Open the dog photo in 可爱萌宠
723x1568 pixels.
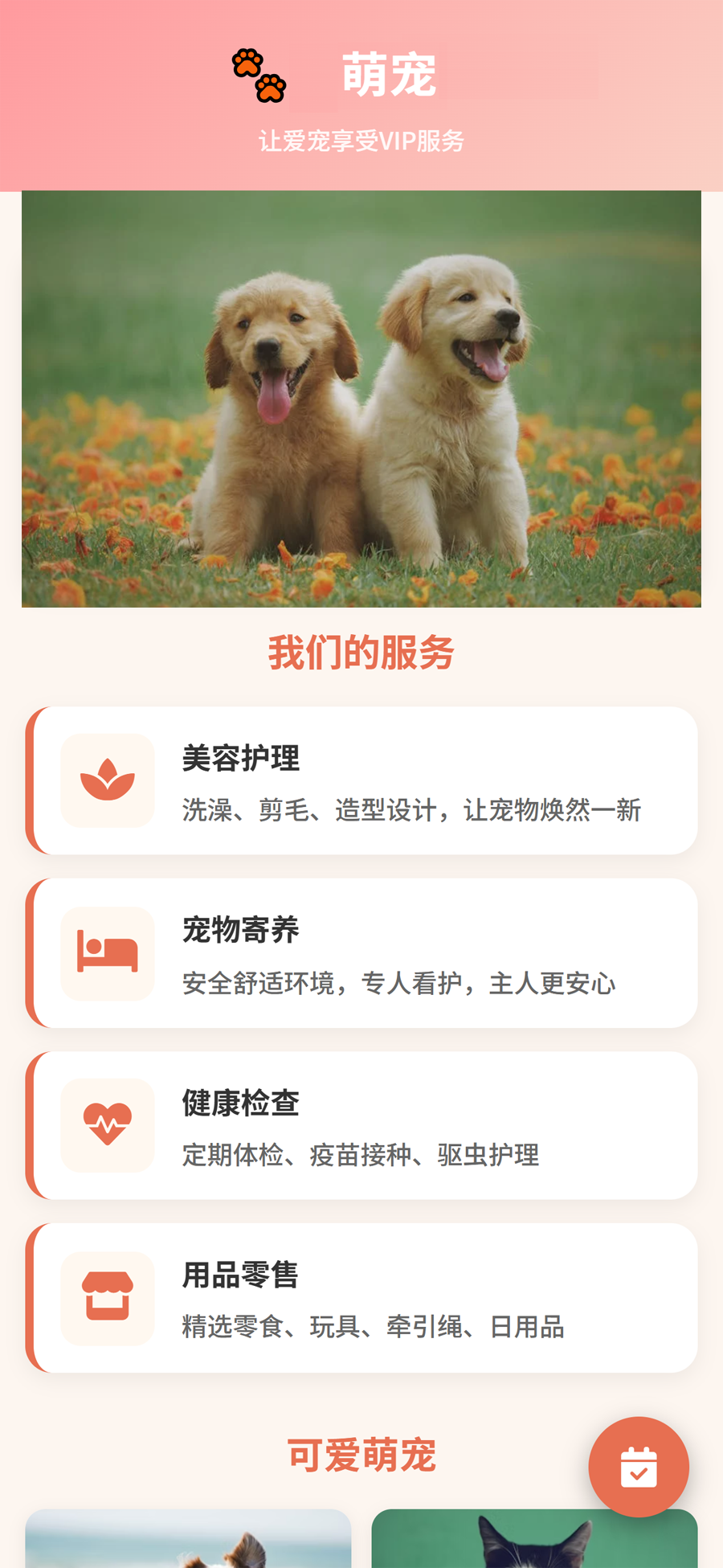(188, 1541)
